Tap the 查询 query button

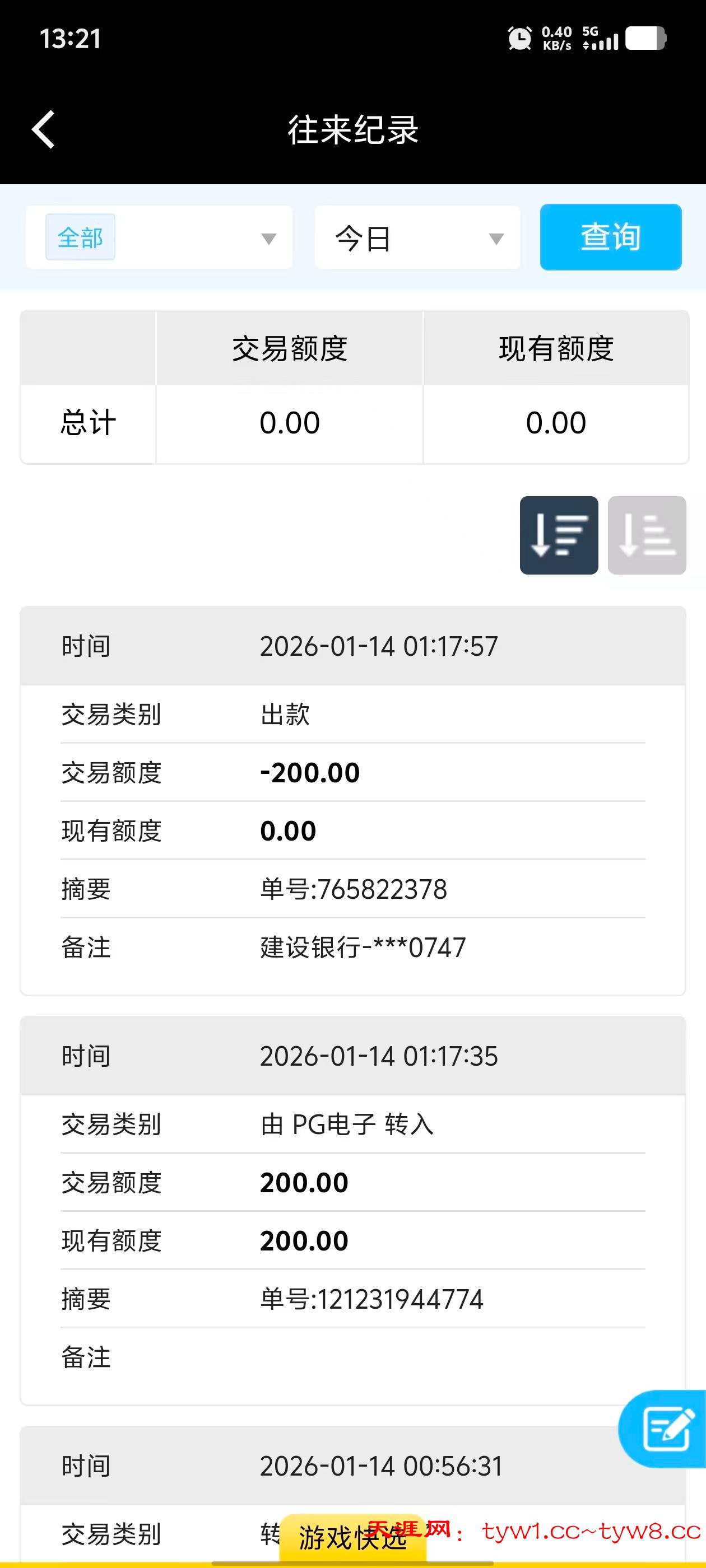pyautogui.click(x=610, y=237)
